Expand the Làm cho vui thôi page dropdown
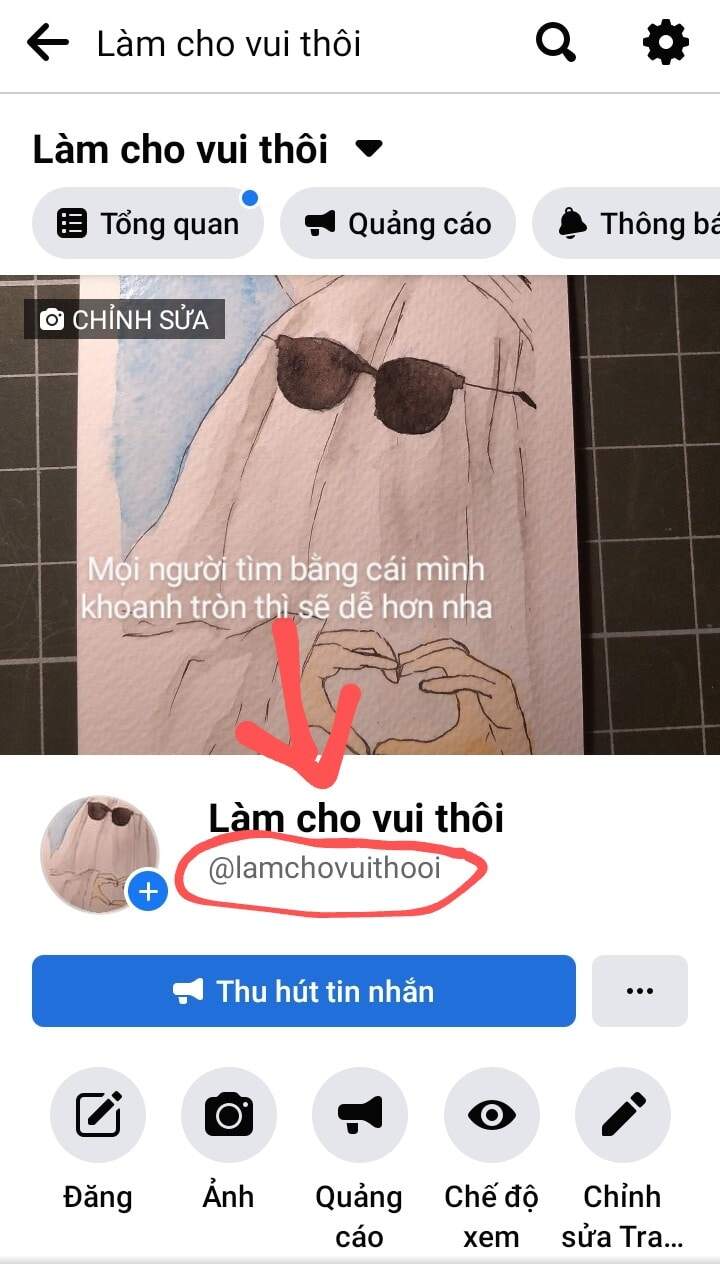 [x=369, y=149]
